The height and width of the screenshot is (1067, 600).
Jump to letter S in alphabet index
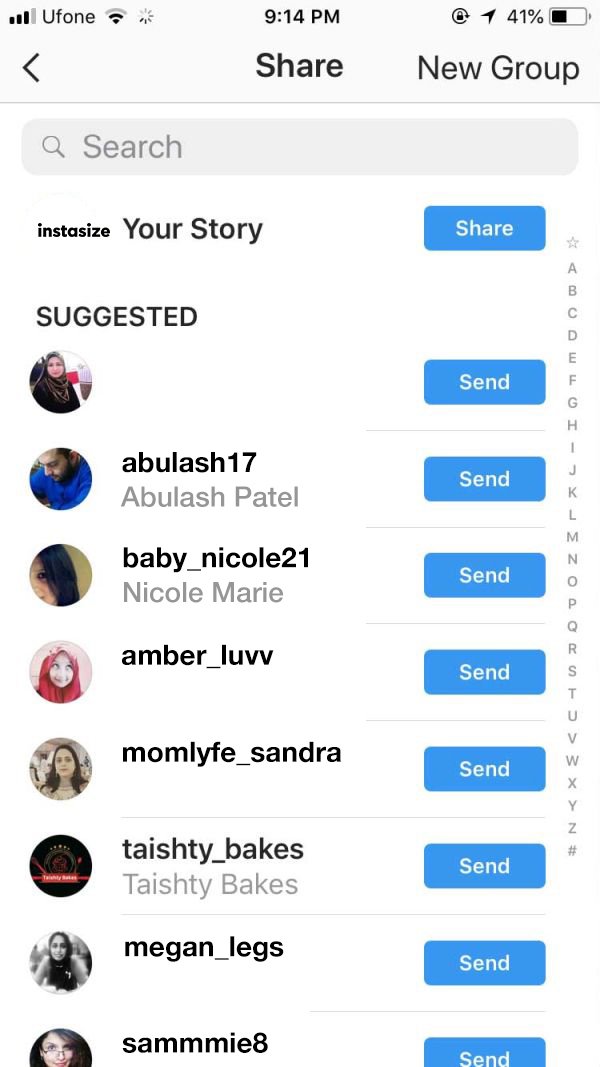click(x=572, y=671)
